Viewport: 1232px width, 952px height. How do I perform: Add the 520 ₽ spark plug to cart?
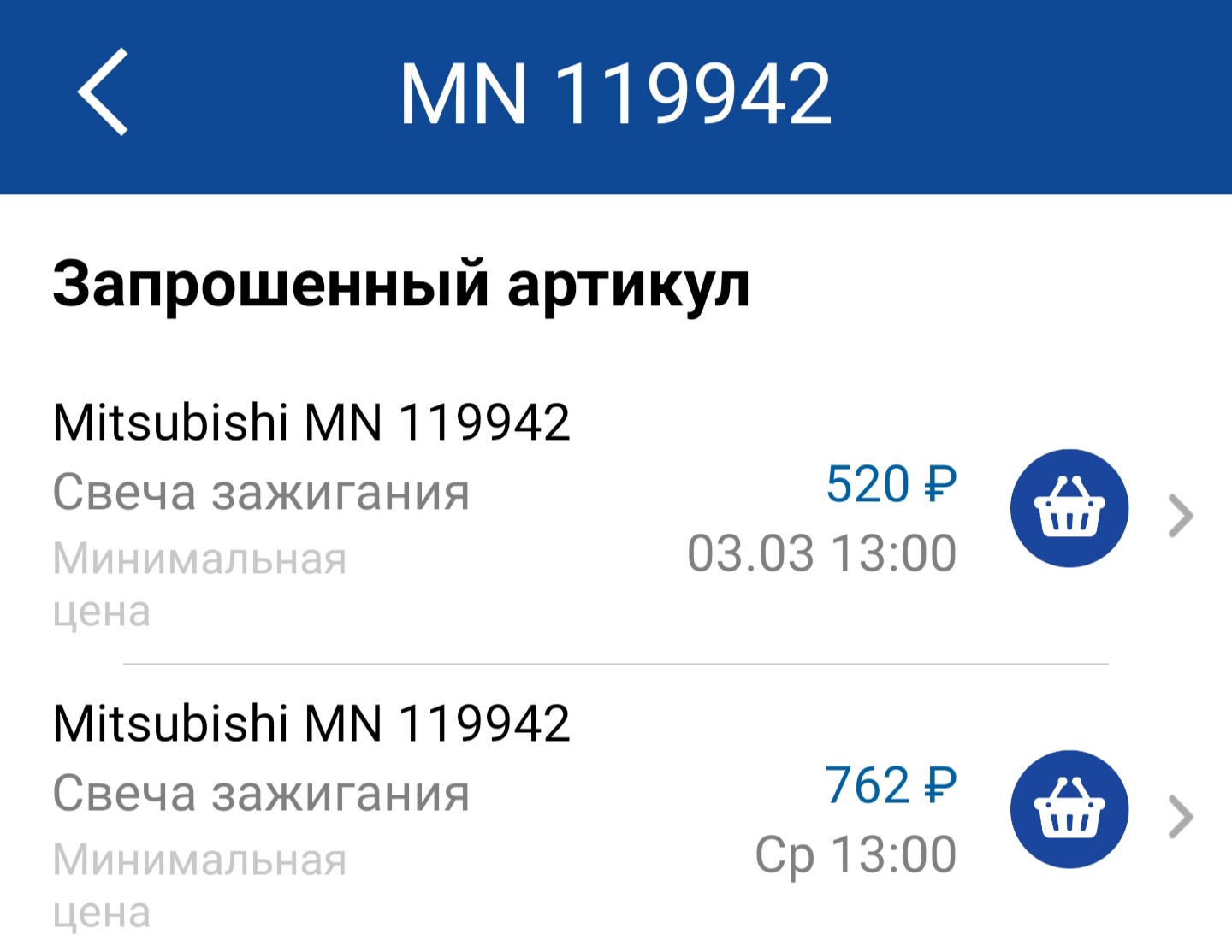pos(1069,508)
